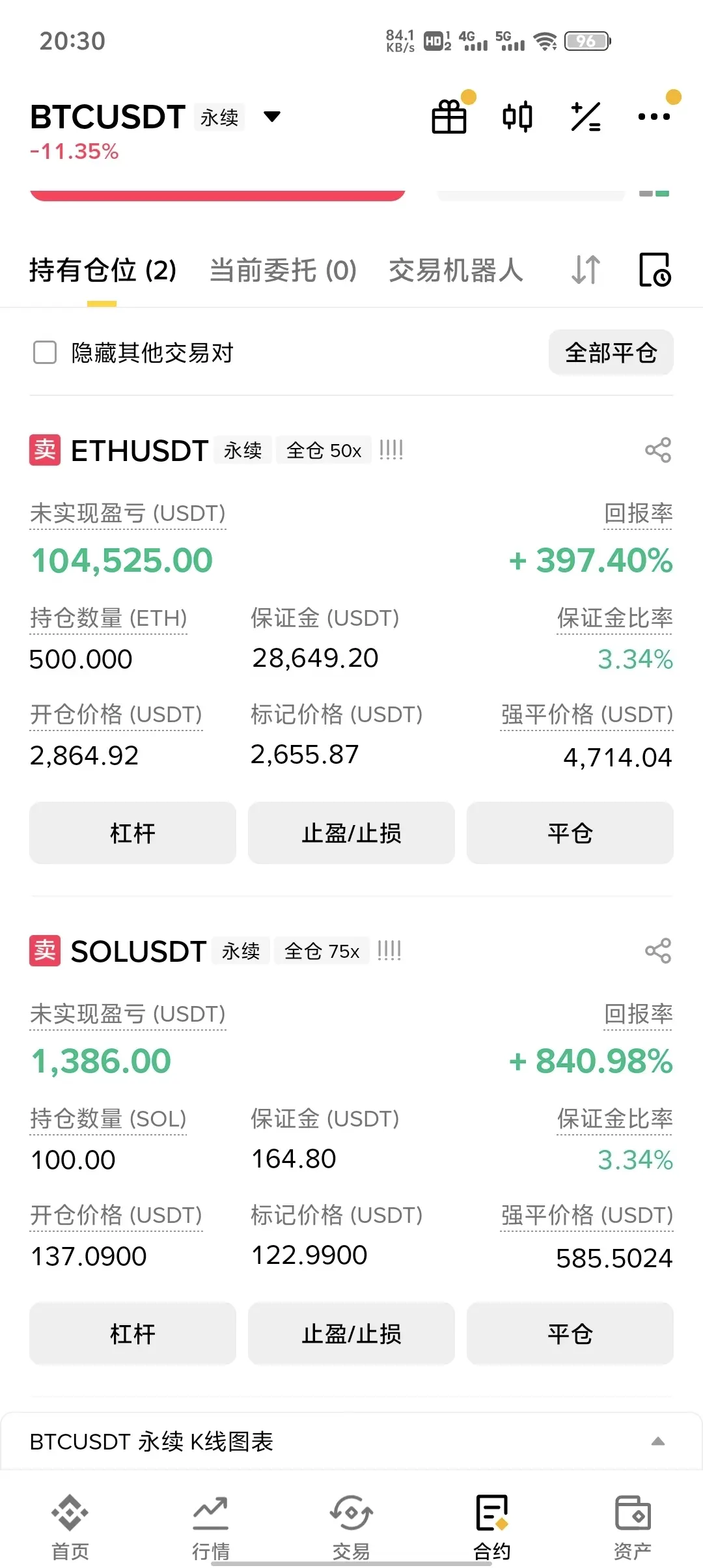Tap the 全部平仓 button
The height and width of the screenshot is (1568, 703).
point(611,353)
